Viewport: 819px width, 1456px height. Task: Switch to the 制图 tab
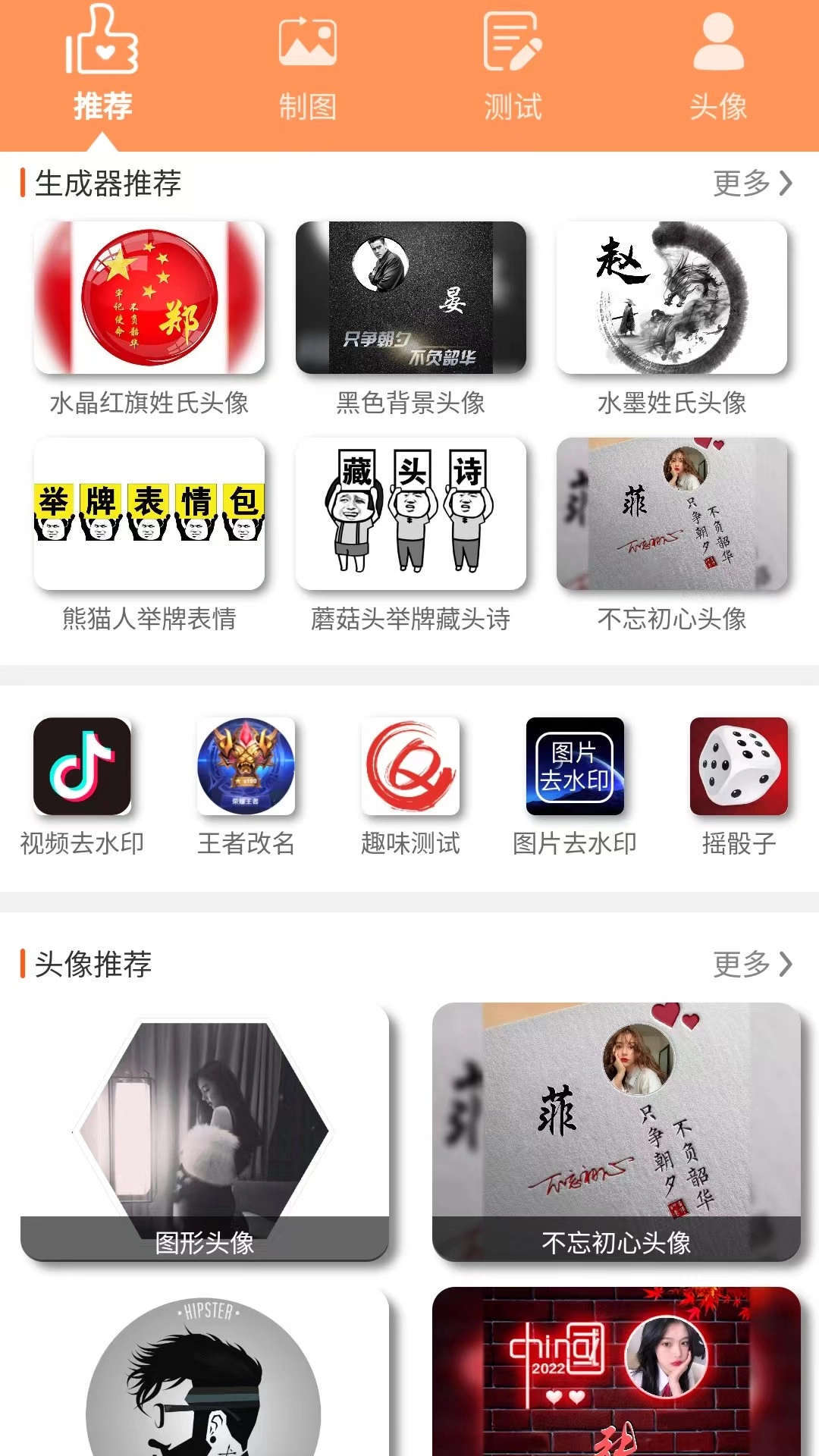click(307, 68)
